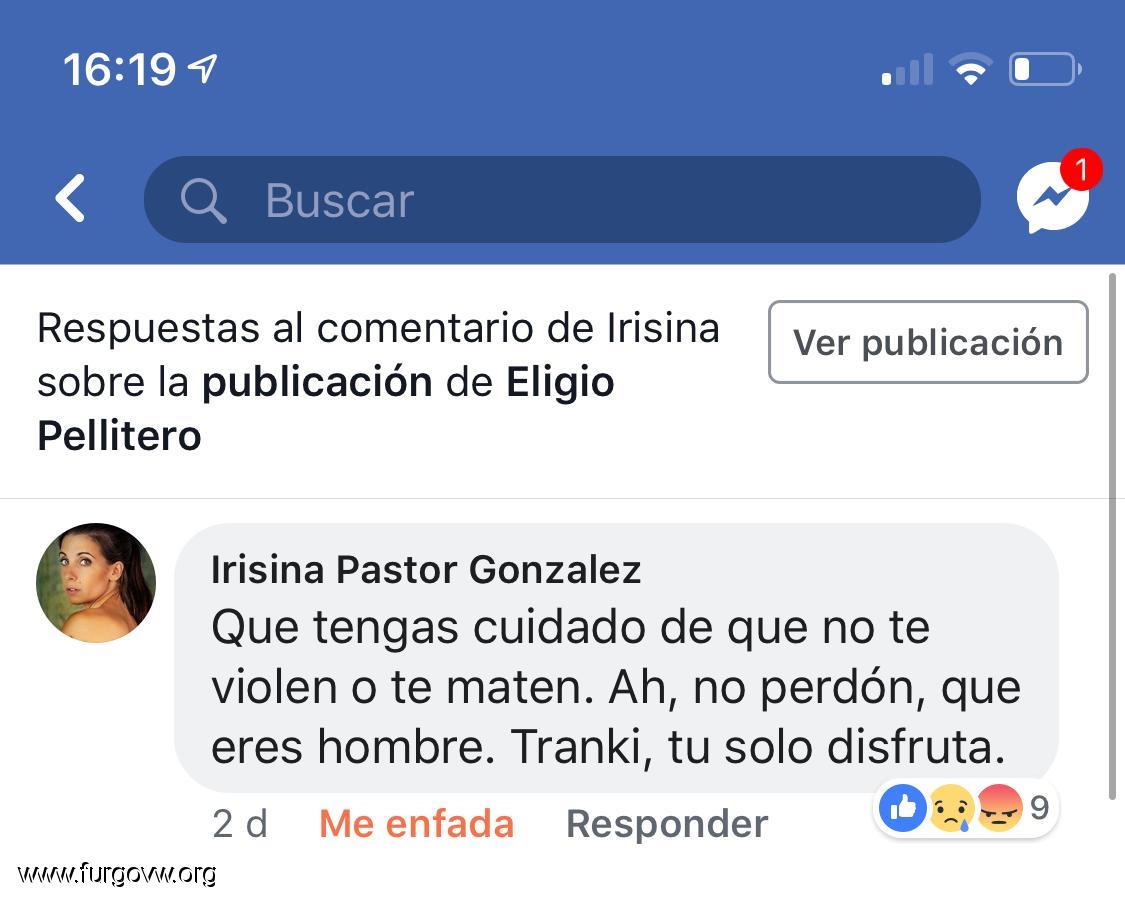
Task: Open Irisina Pastor Gonzalez's profile picture
Action: [x=96, y=582]
